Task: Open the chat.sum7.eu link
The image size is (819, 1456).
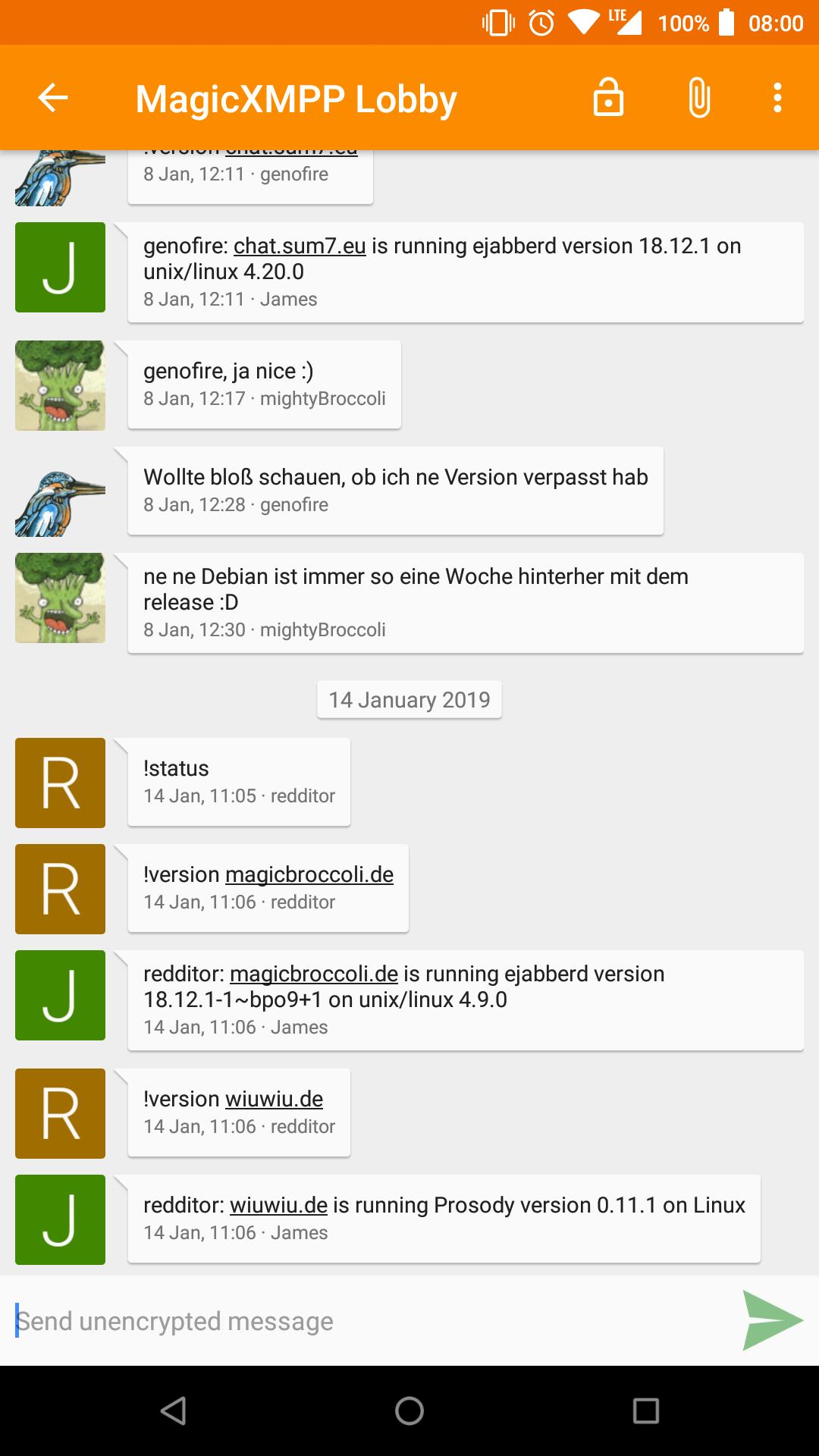Action: [x=301, y=246]
